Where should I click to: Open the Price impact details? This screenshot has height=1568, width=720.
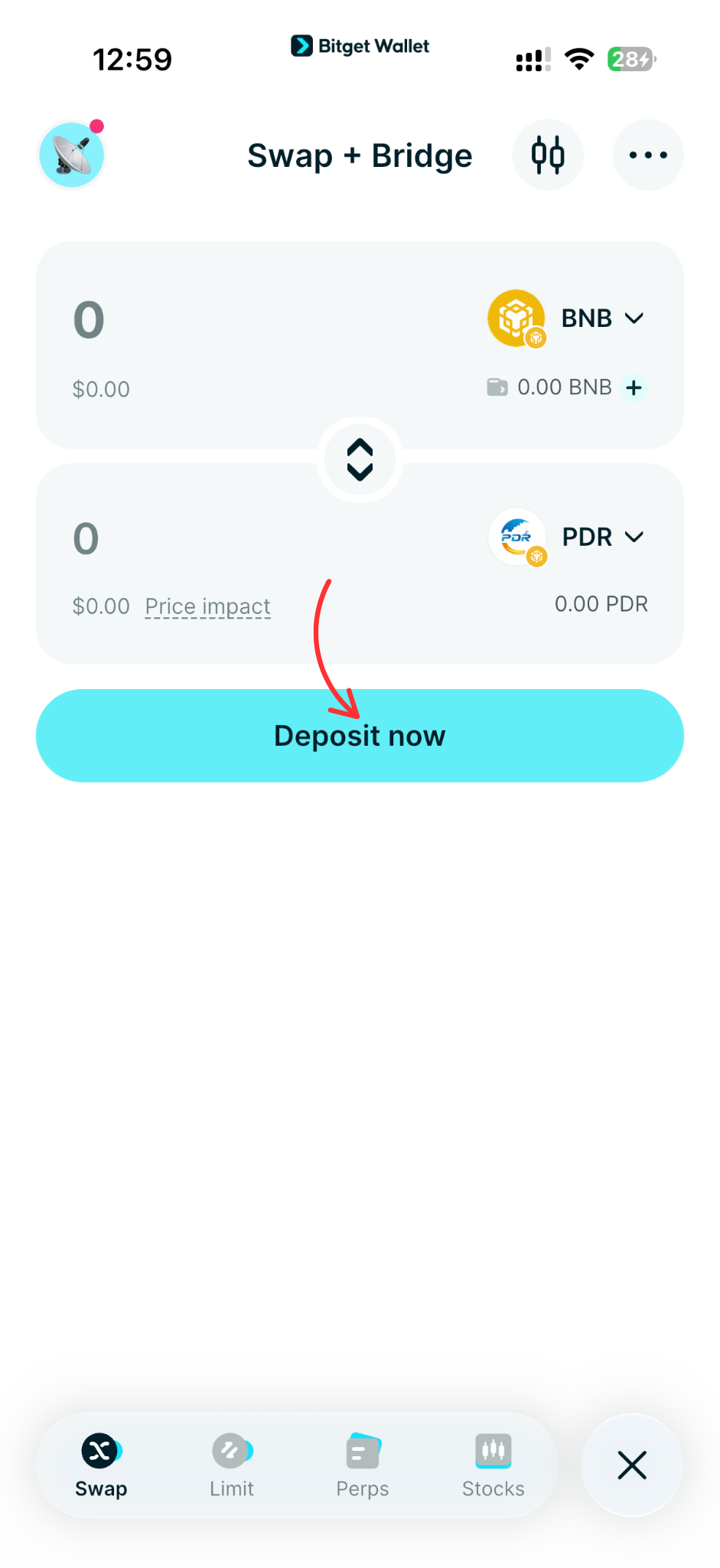pos(207,606)
